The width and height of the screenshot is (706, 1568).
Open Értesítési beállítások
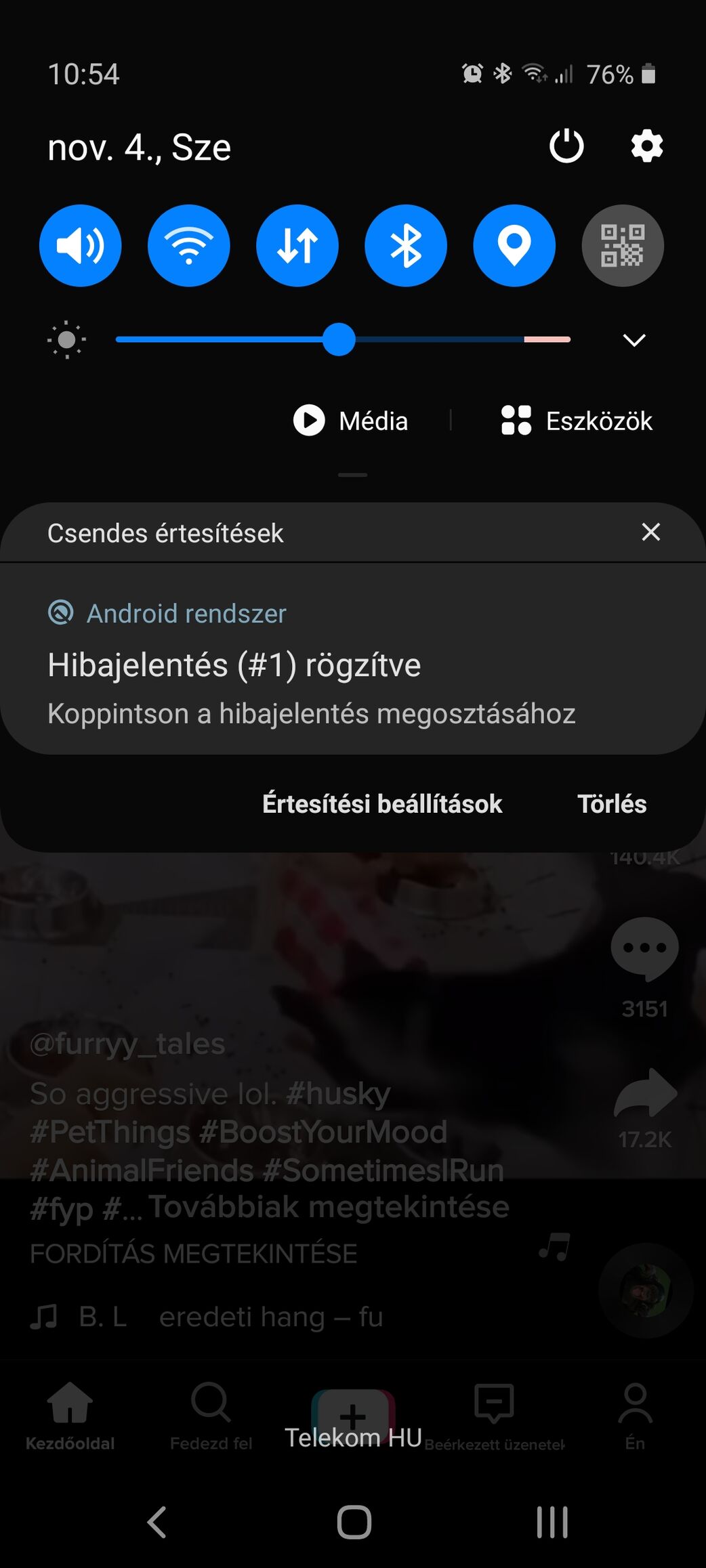382,804
